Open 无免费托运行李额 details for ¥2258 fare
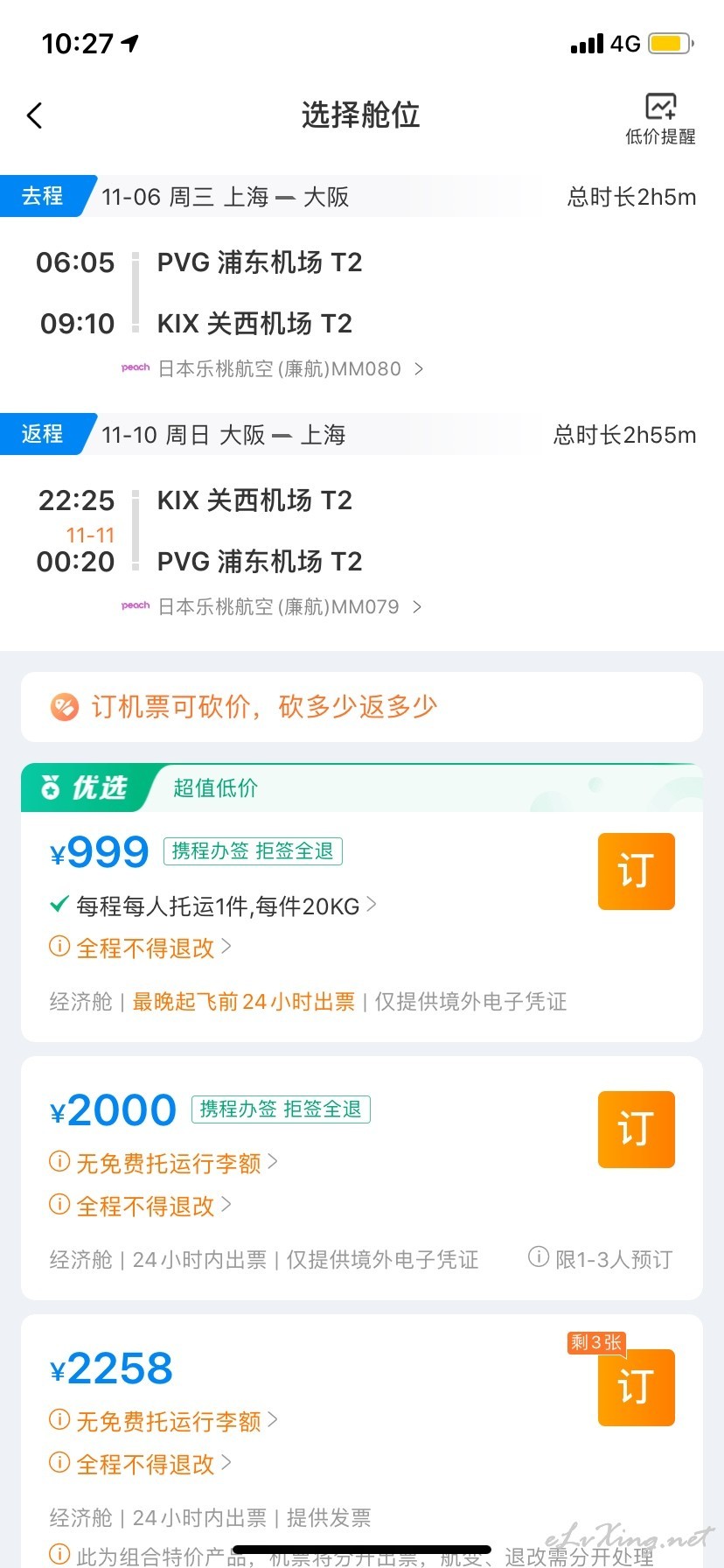Viewport: 724px width, 1568px height. [164, 1421]
